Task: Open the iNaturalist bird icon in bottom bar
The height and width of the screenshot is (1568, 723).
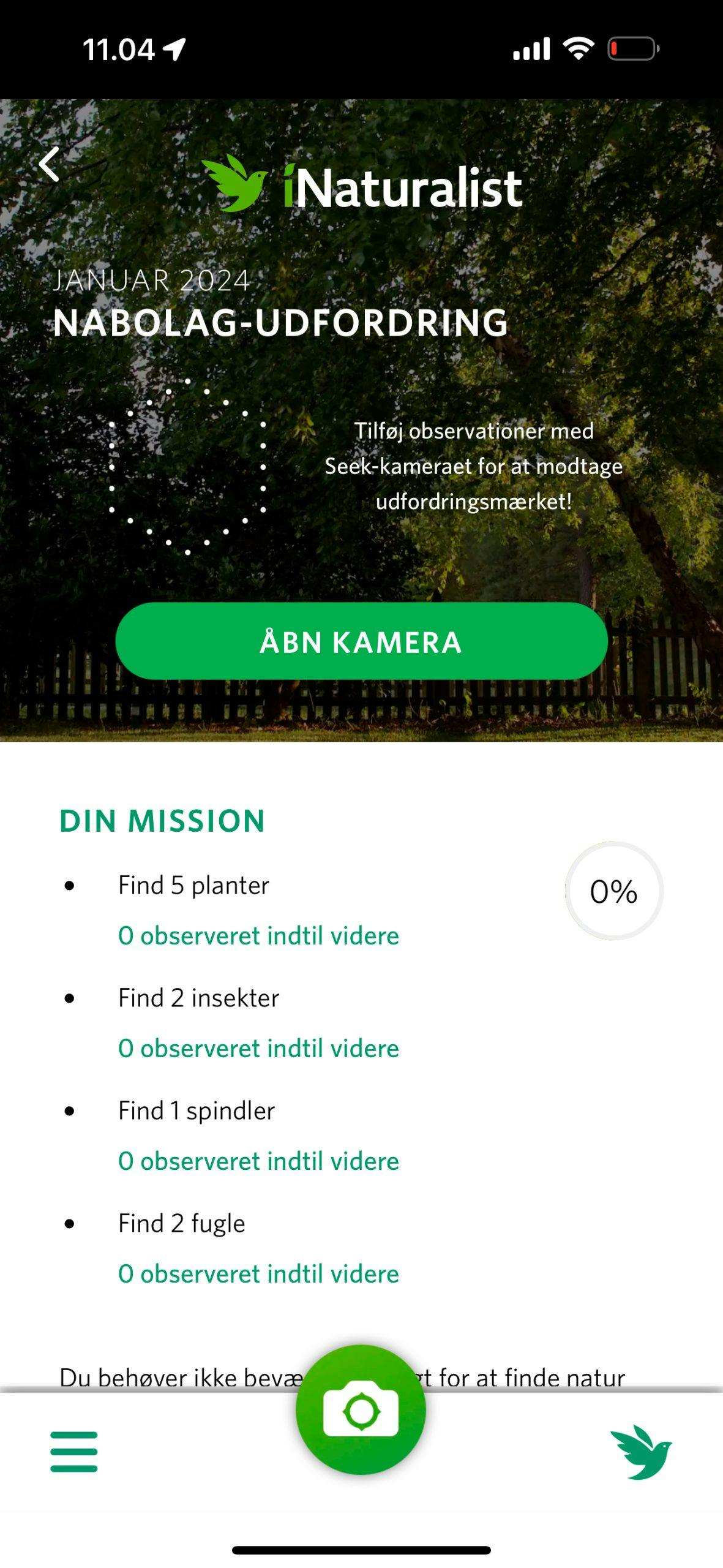Action: 641,1452
